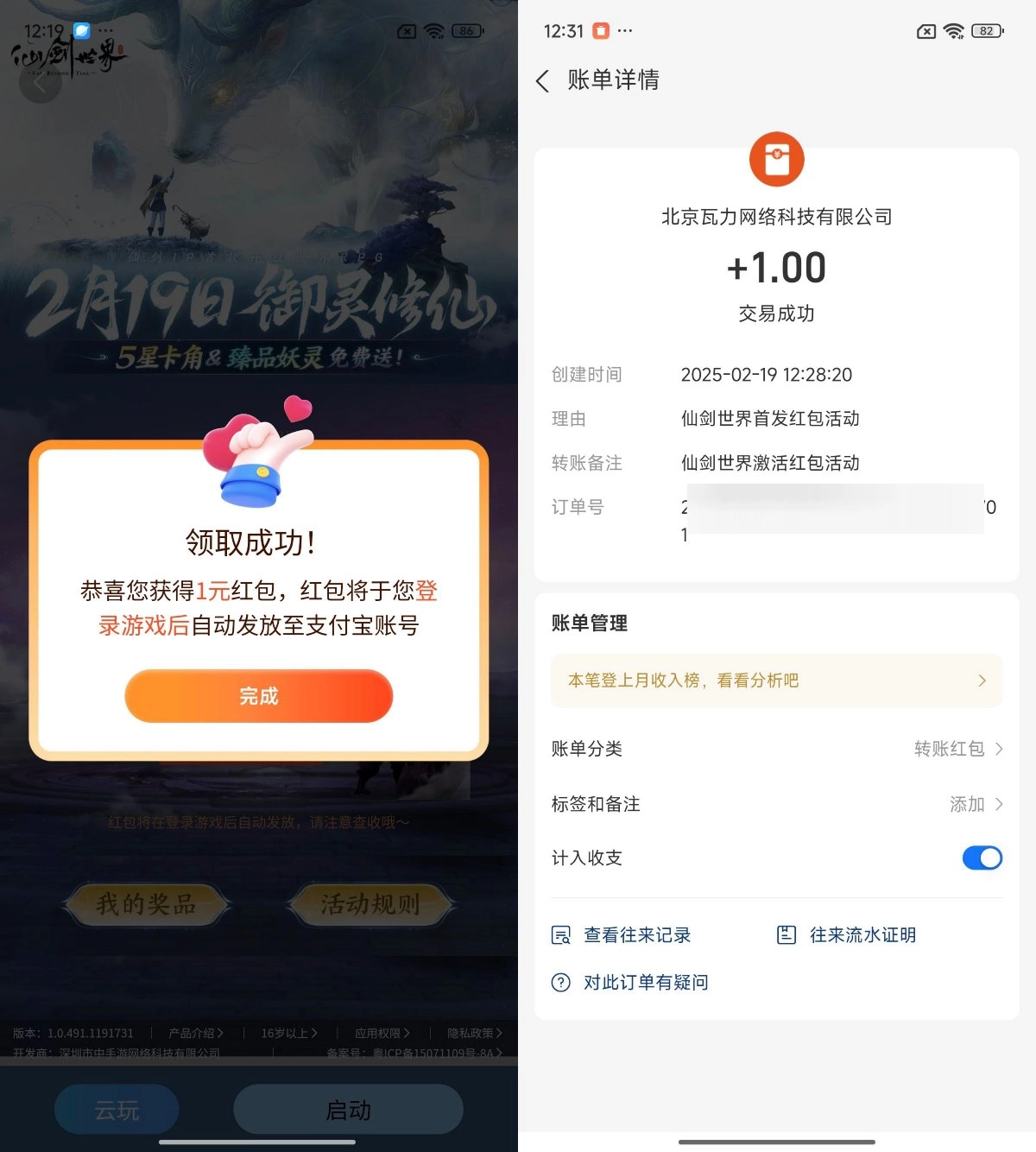Viewport: 1036px width, 1152px height.
Task: Click the 完成 button on the reward popup
Action: (258, 696)
